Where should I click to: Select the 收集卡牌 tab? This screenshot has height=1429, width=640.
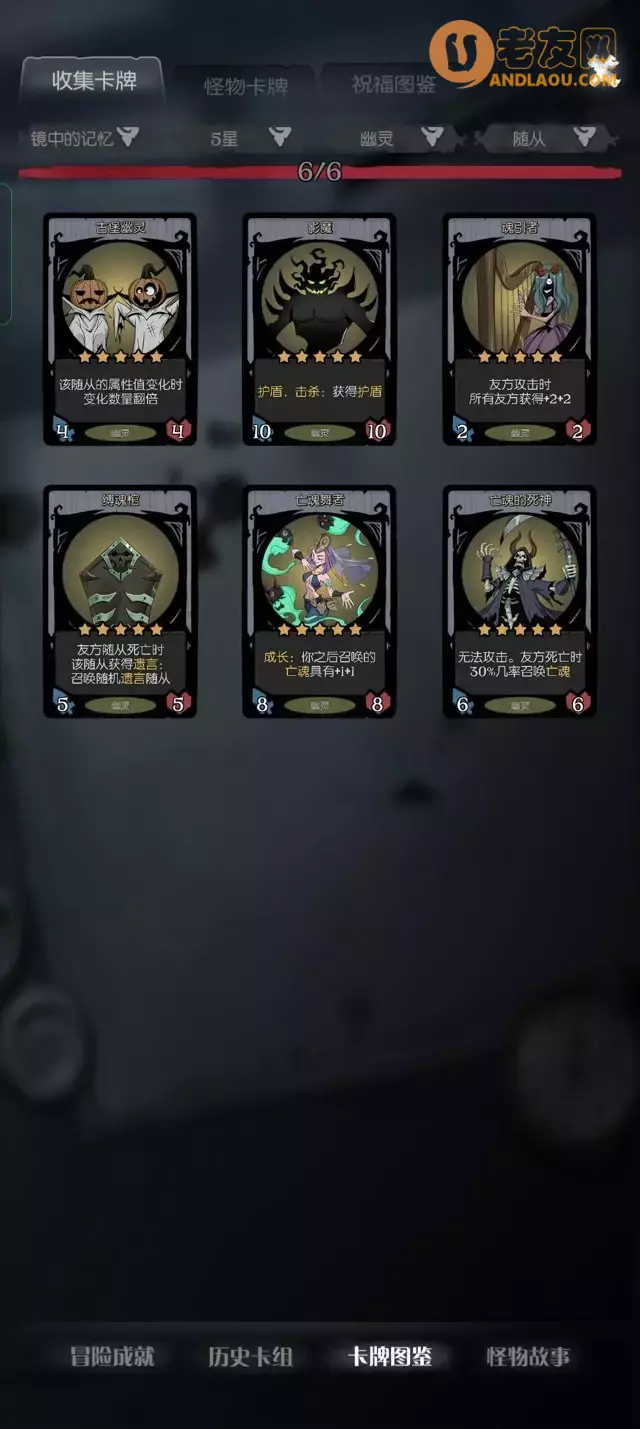(x=94, y=81)
